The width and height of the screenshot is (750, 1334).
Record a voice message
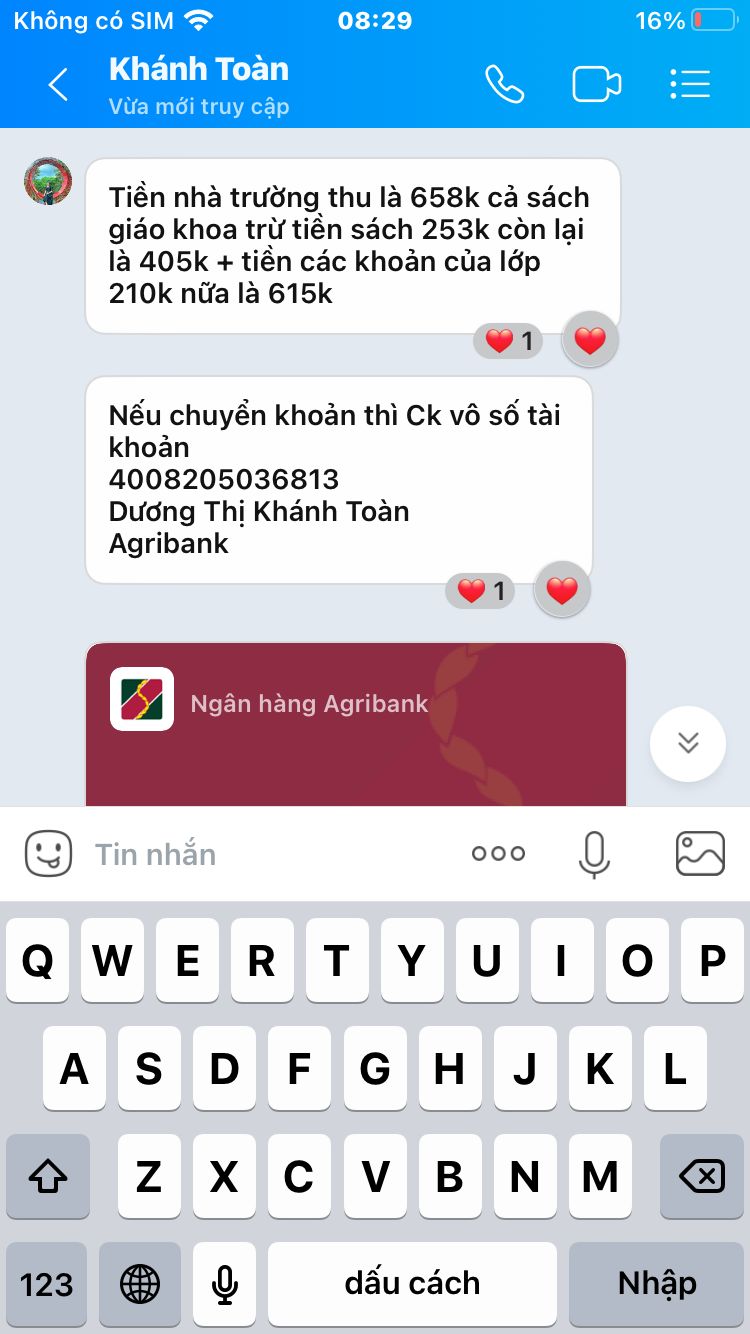tap(594, 854)
